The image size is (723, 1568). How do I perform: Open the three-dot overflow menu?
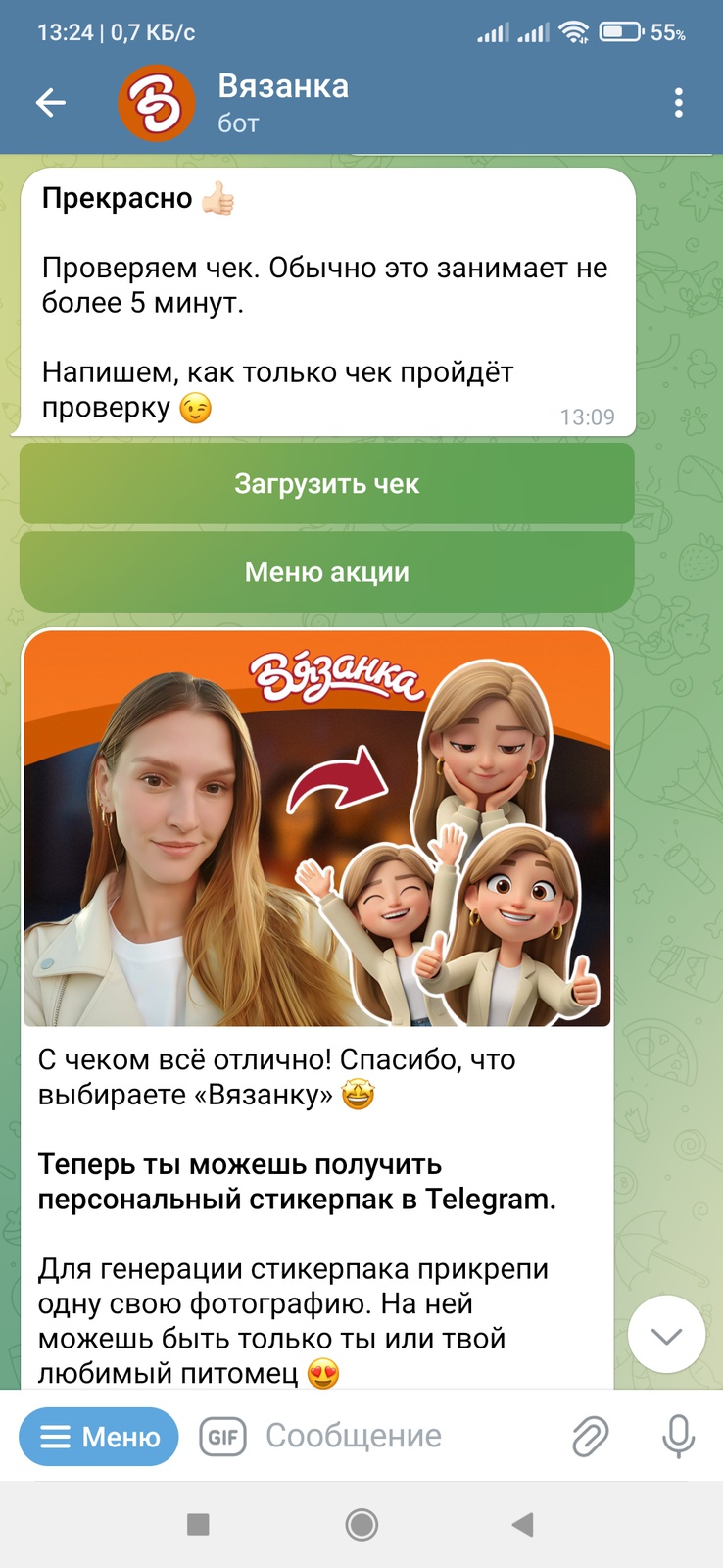(678, 103)
